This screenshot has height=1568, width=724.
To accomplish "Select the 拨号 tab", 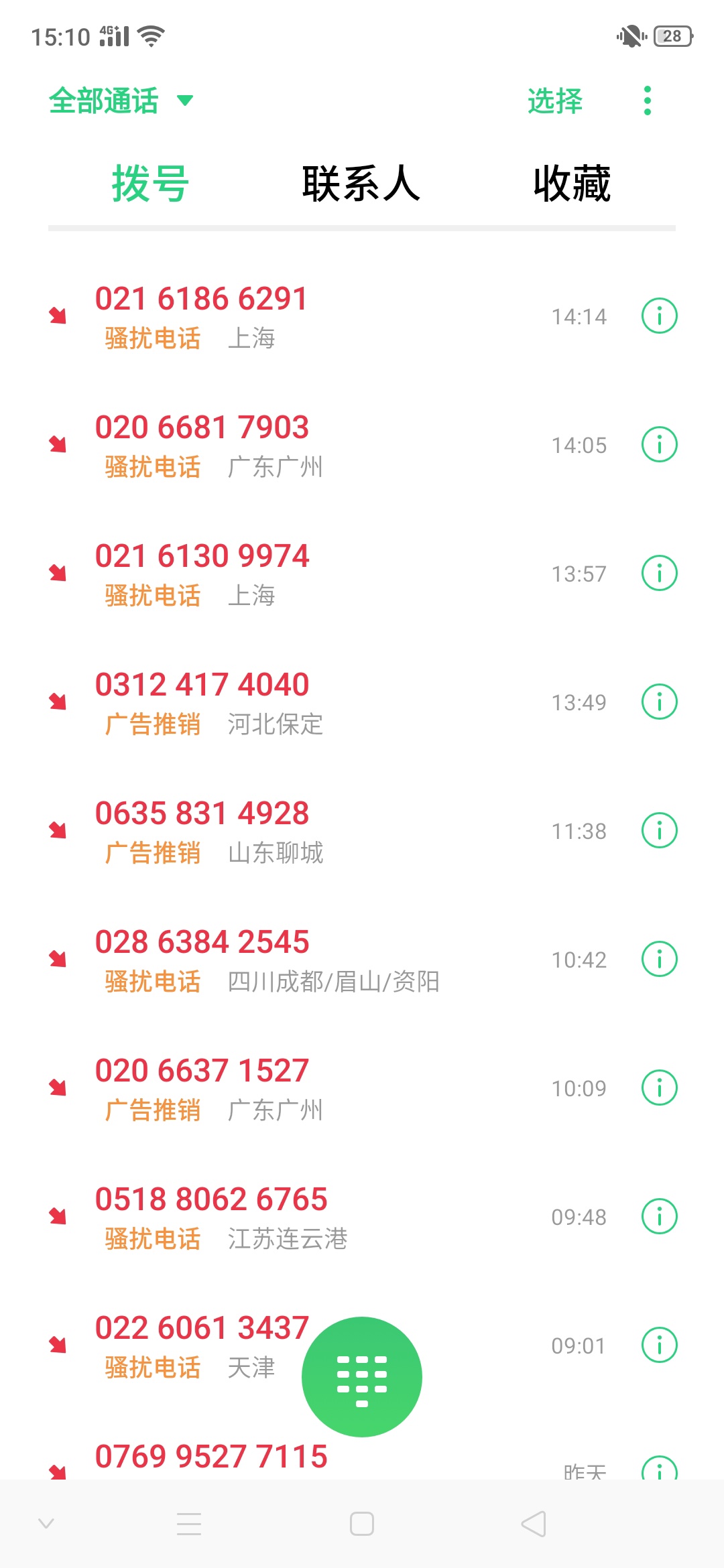I will pos(150,184).
